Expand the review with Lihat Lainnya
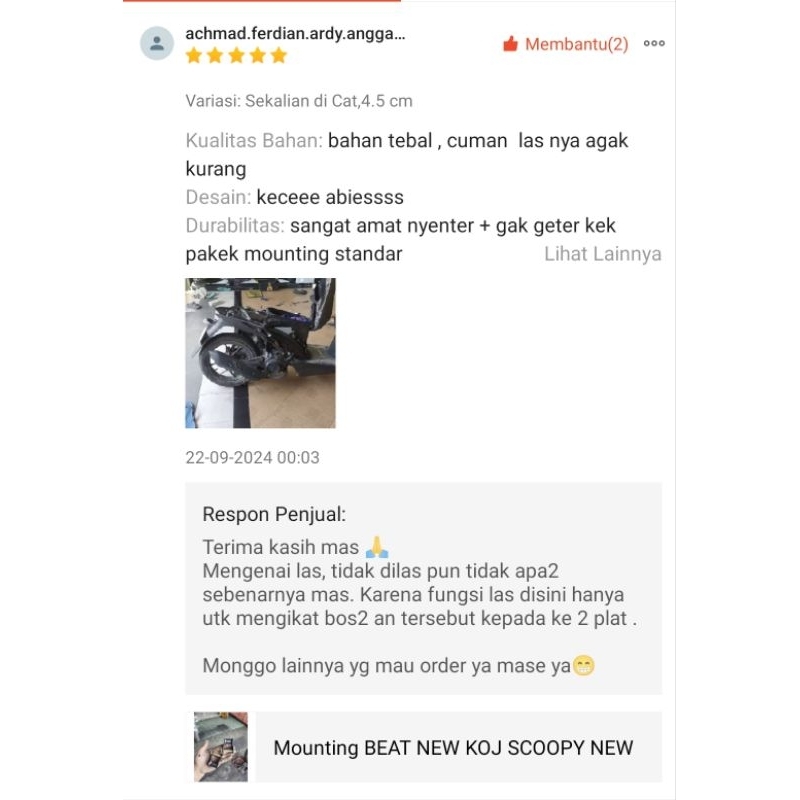This screenshot has width=800, height=800. click(602, 254)
